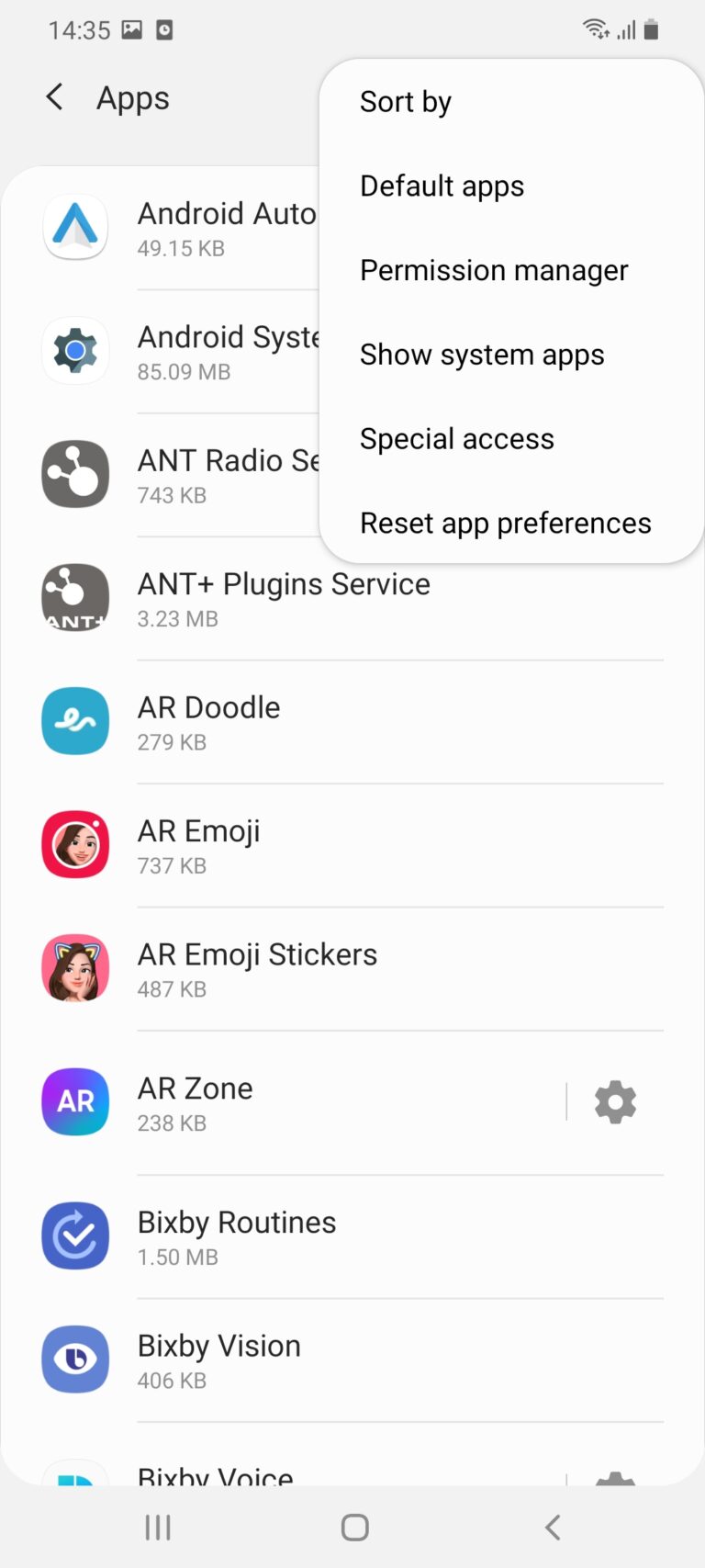Open Permission manager
This screenshot has height=1568, width=705.
494,271
